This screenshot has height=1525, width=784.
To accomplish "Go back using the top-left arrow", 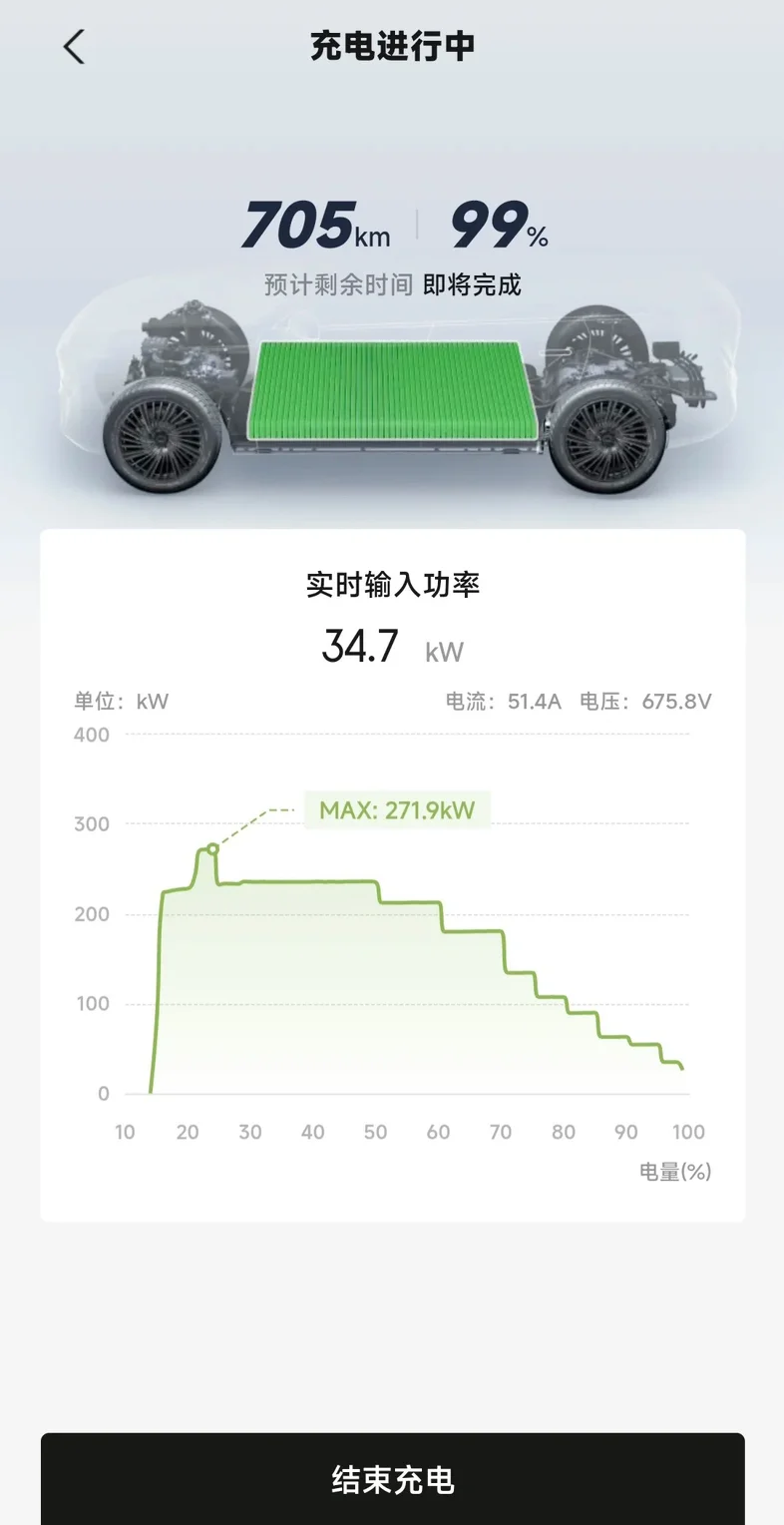I will [74, 47].
